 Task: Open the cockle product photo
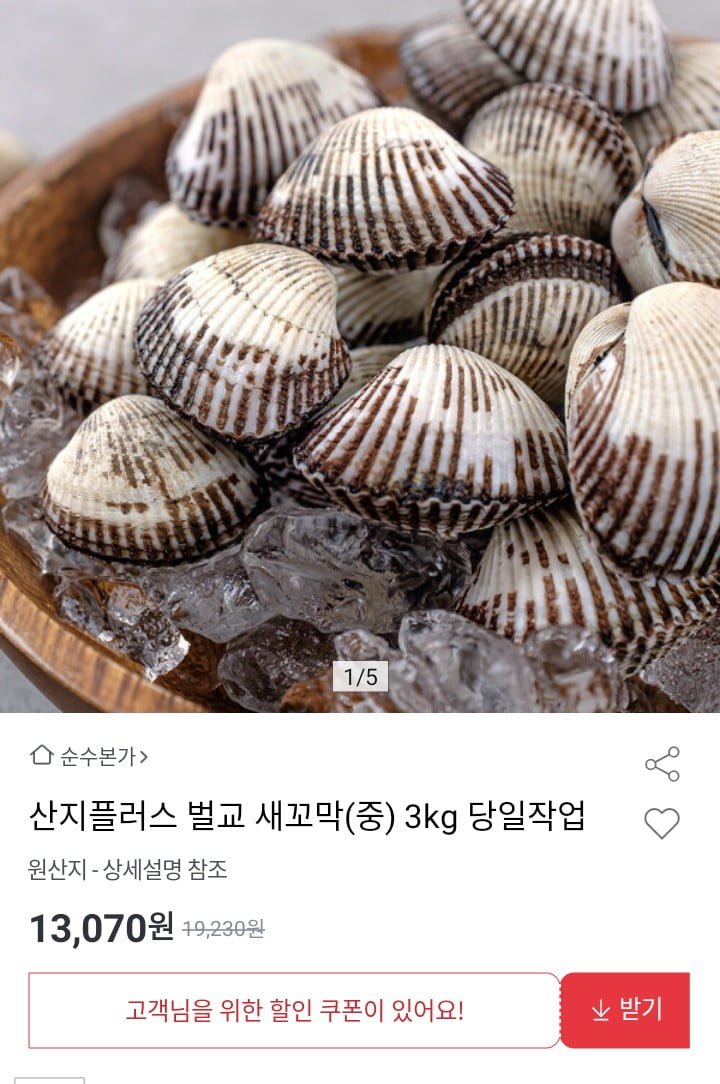click(360, 350)
